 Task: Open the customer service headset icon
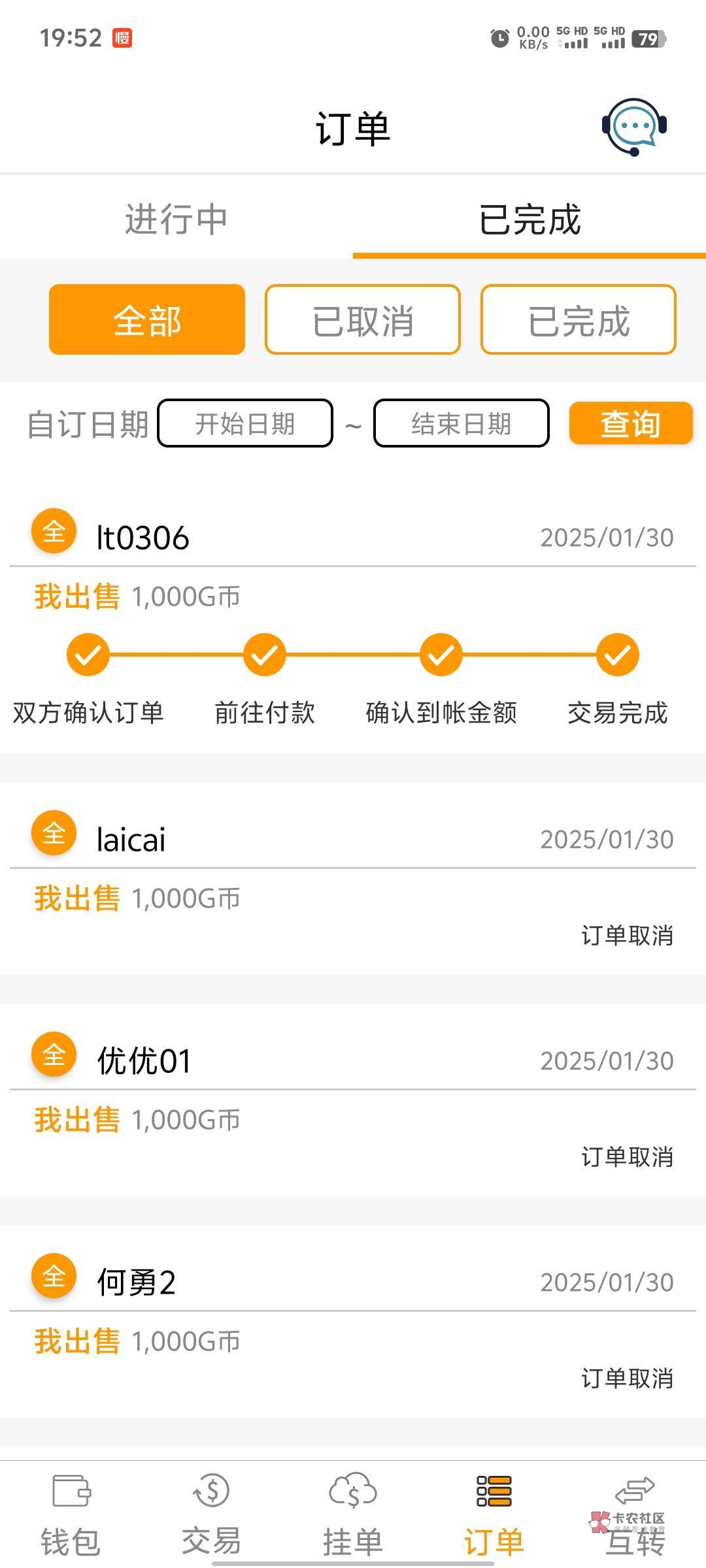634,127
